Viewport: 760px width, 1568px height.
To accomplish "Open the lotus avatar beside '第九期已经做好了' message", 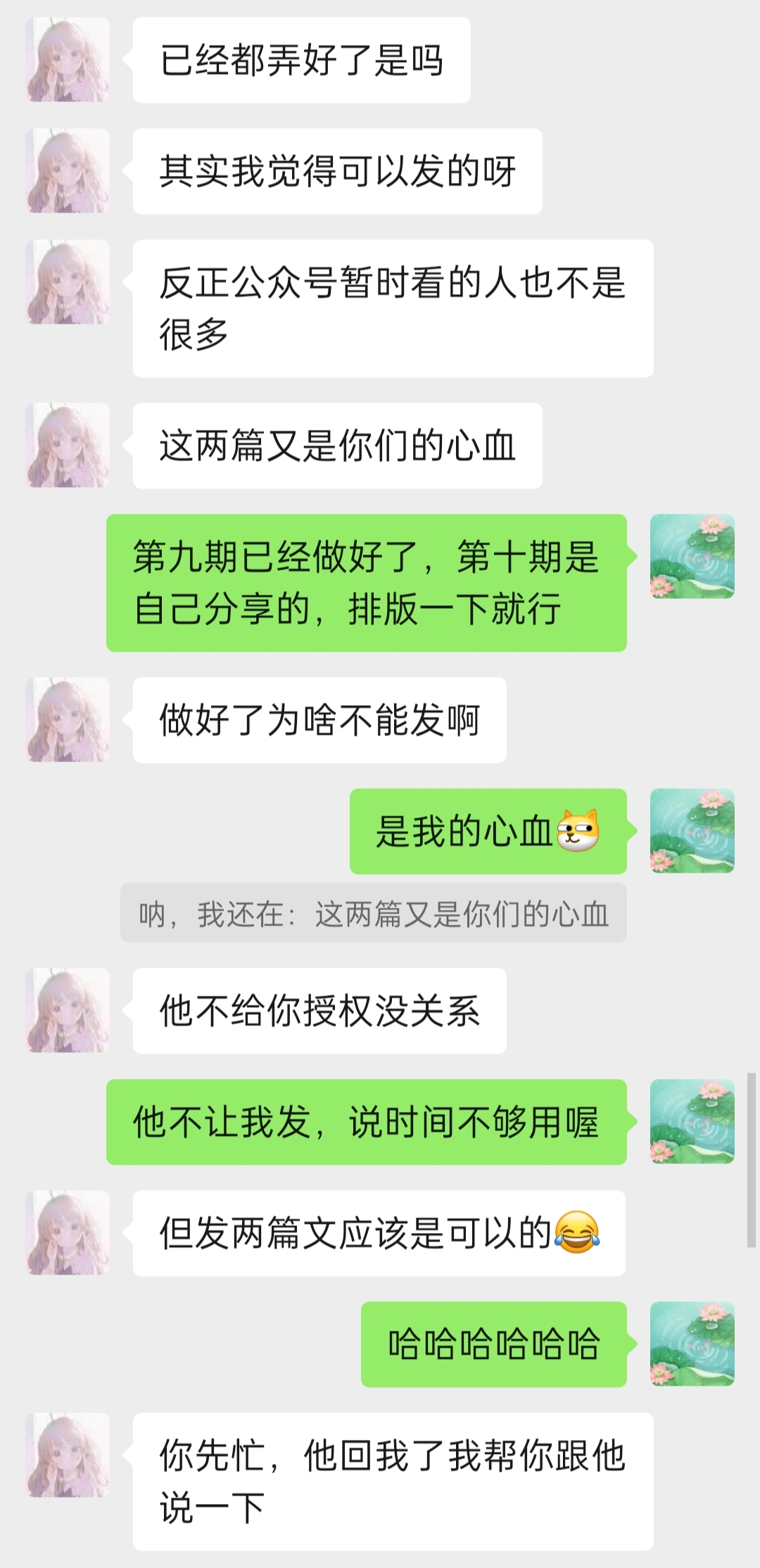I will pyautogui.click(x=692, y=557).
